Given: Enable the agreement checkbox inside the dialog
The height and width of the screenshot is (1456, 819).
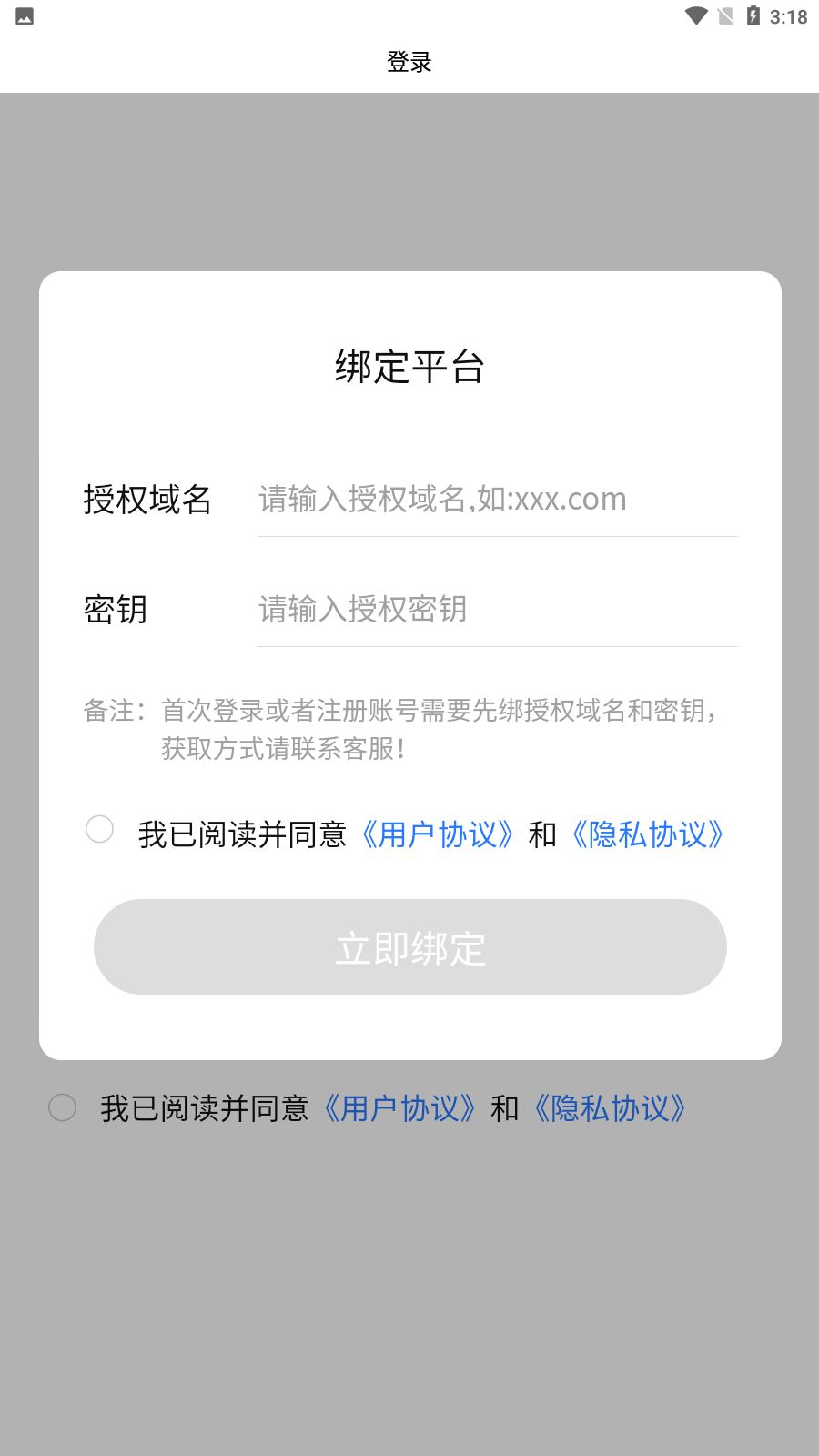Looking at the screenshot, I should (x=98, y=829).
